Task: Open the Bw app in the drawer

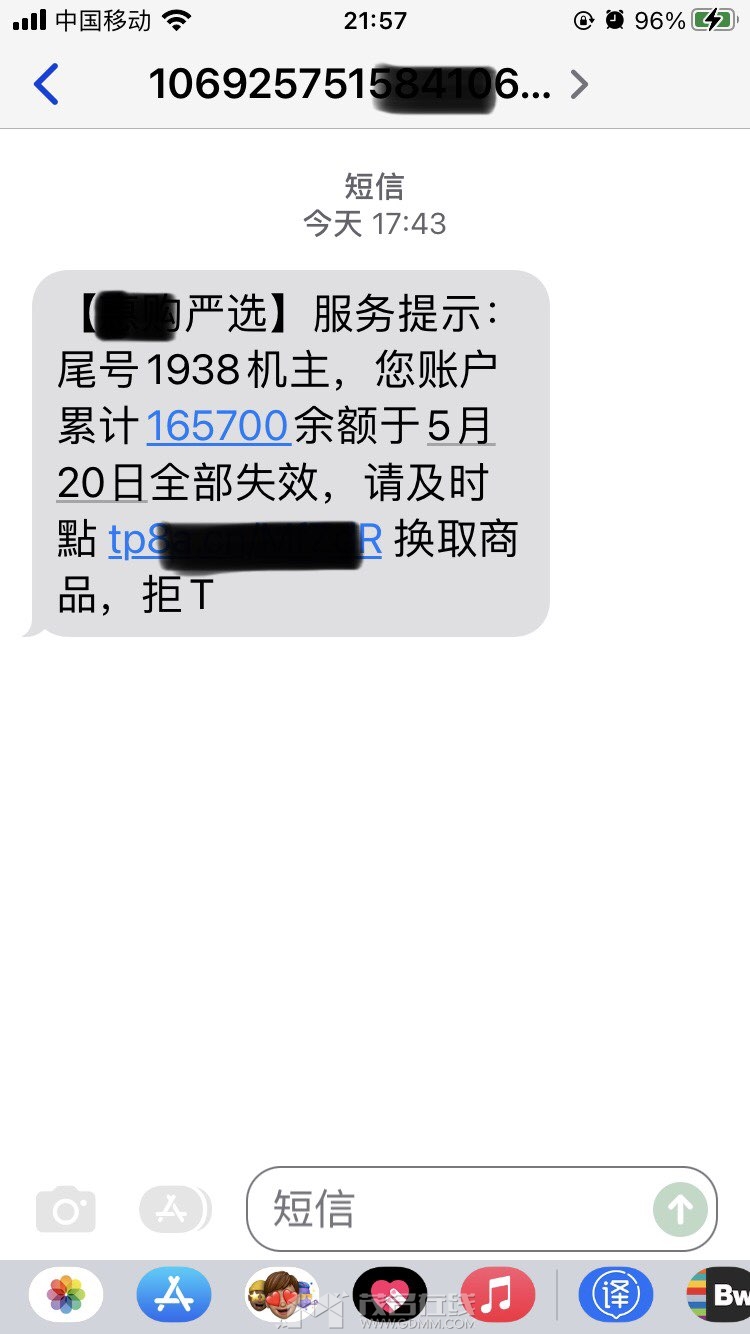Action: 719,1295
